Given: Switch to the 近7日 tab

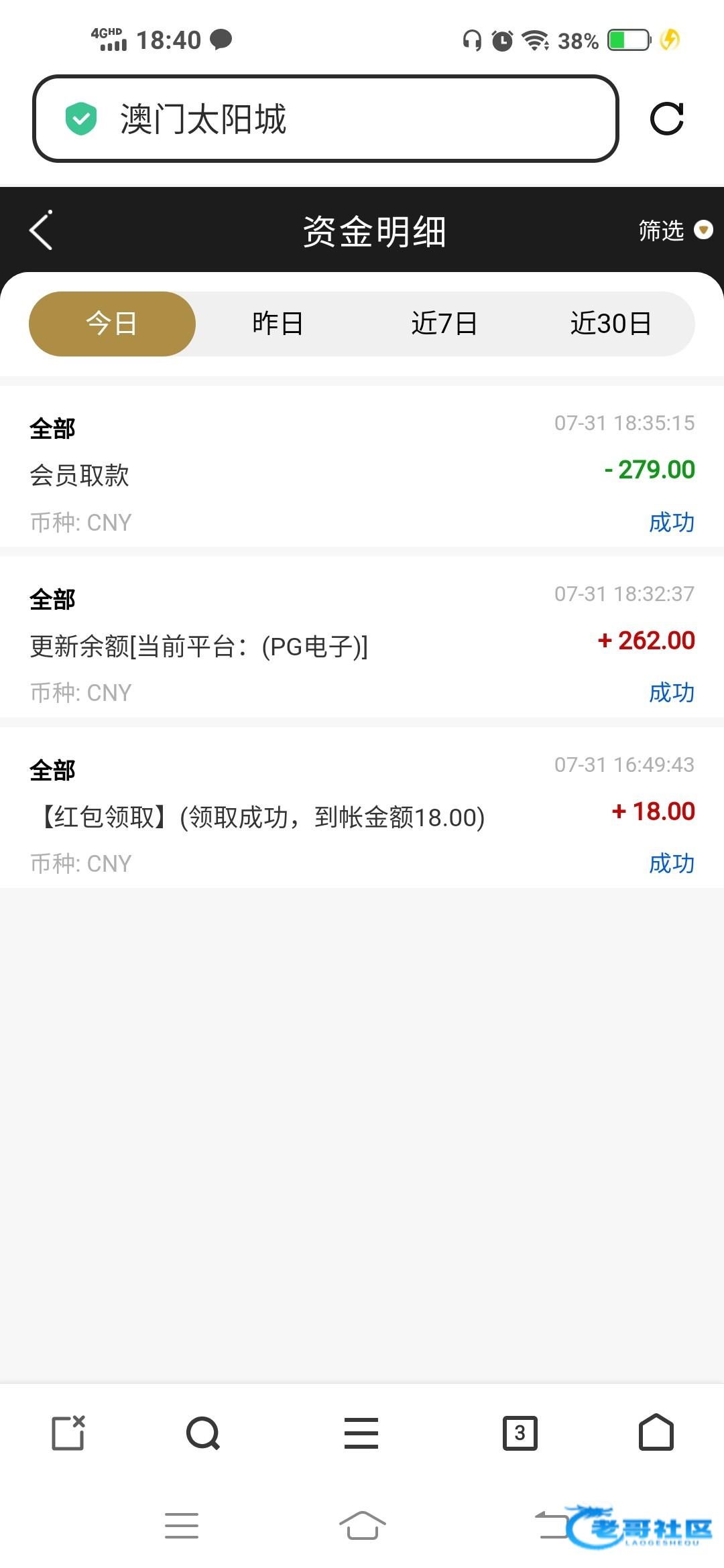Looking at the screenshot, I should 444,324.
